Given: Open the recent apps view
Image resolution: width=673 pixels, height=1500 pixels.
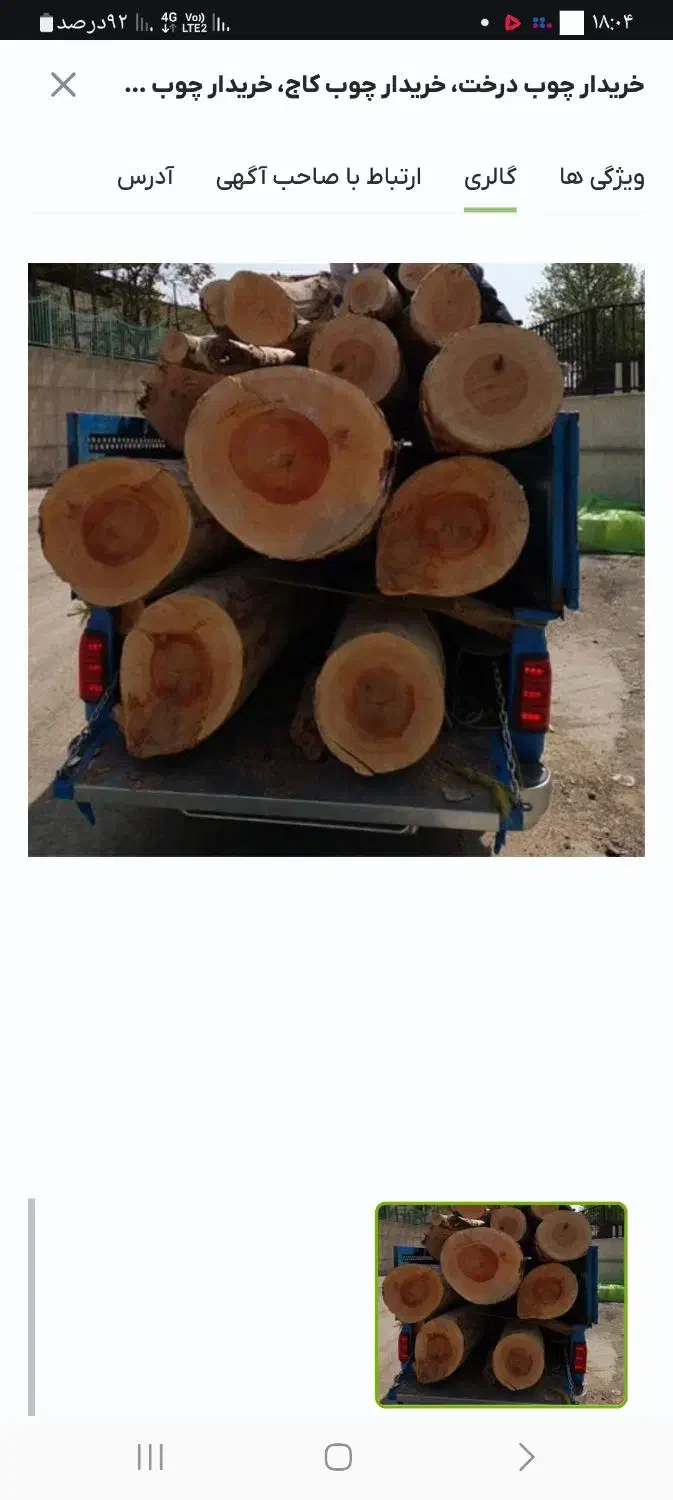Looking at the screenshot, I should click(150, 1458).
